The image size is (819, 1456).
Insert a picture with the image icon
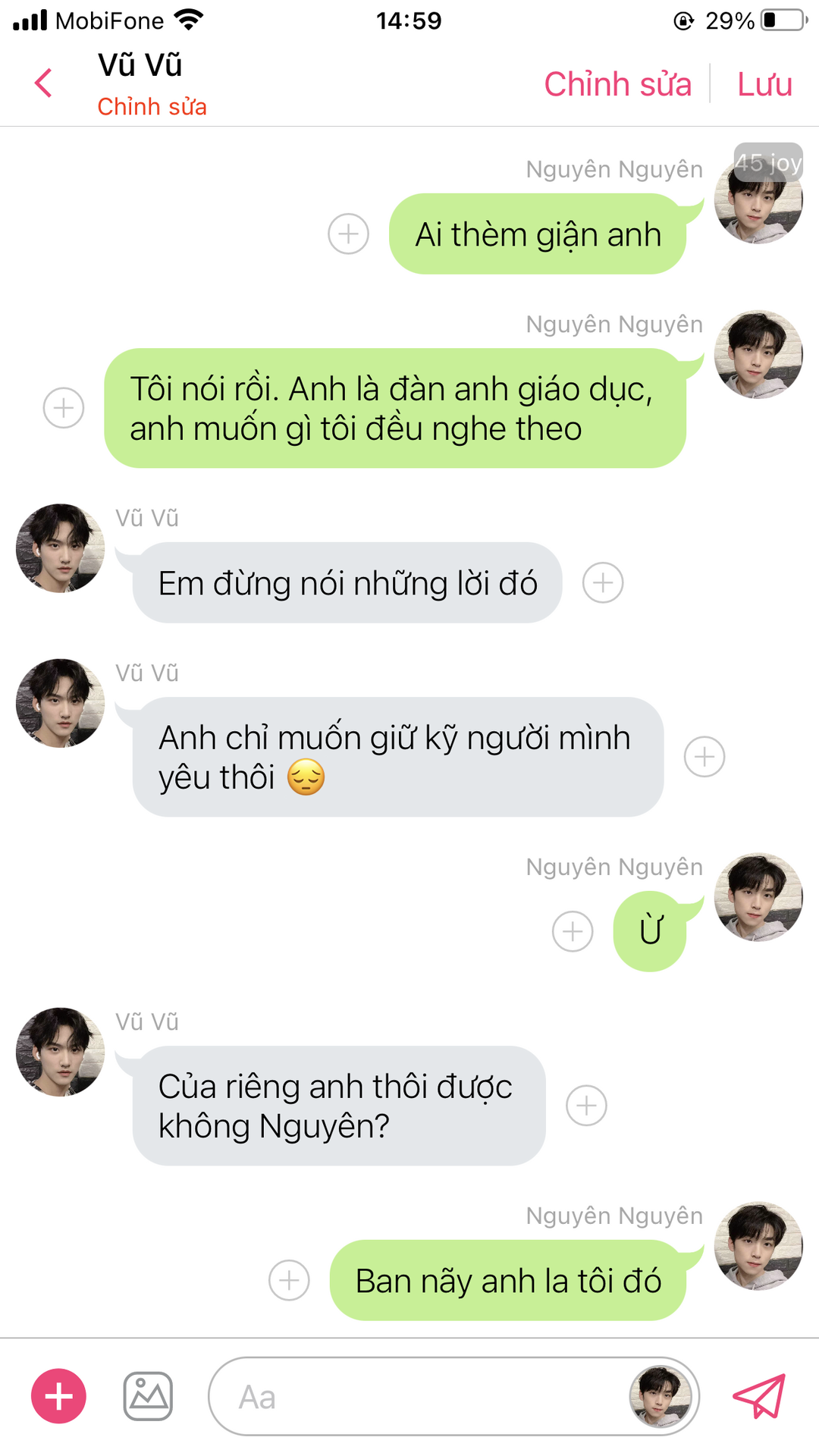[148, 1396]
